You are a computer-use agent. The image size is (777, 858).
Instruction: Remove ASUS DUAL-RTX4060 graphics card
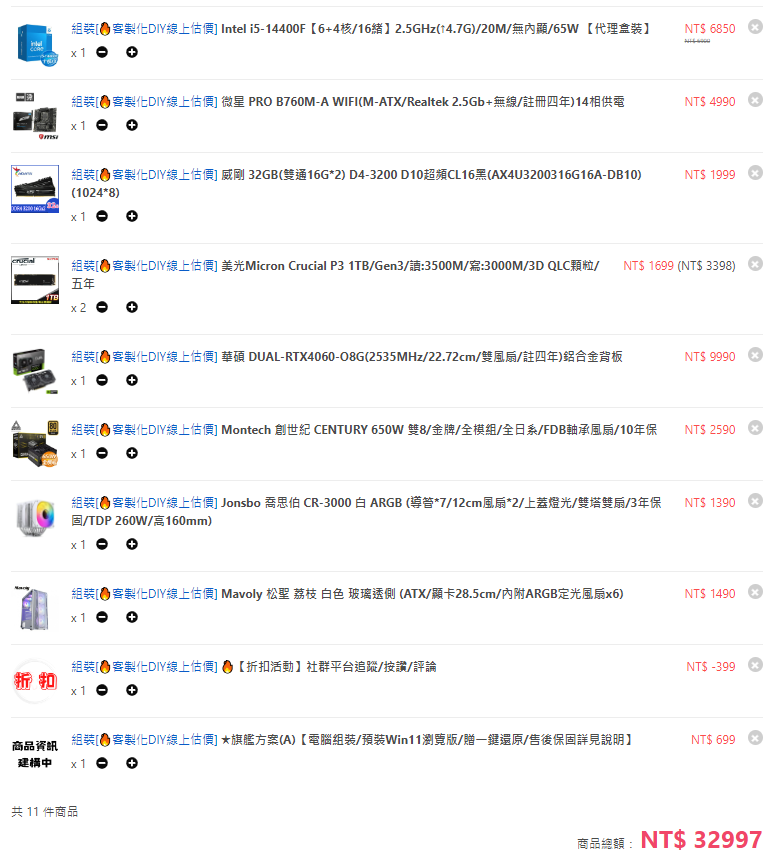tap(755, 354)
